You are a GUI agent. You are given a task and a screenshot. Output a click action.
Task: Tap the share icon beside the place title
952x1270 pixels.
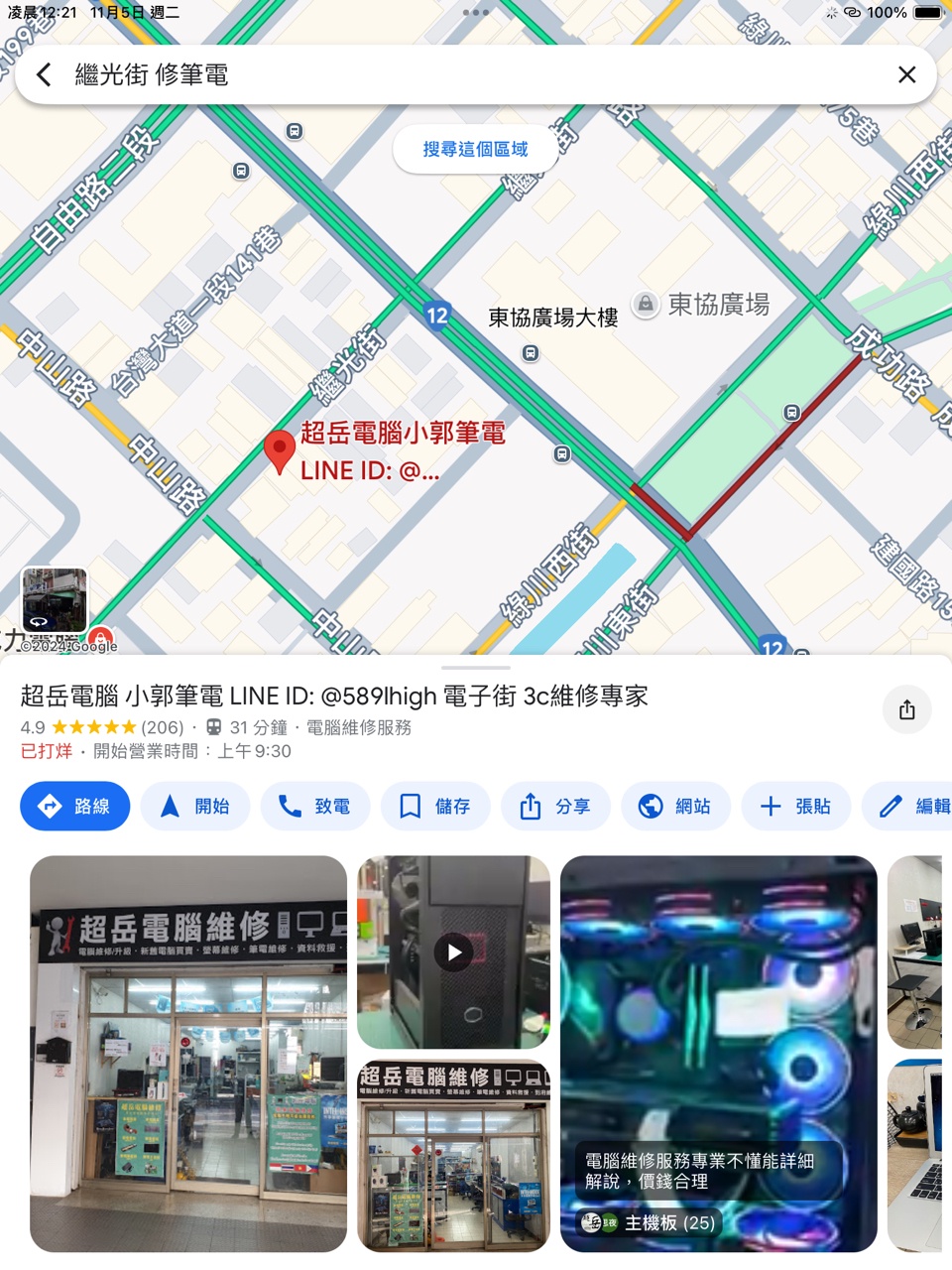coord(906,709)
